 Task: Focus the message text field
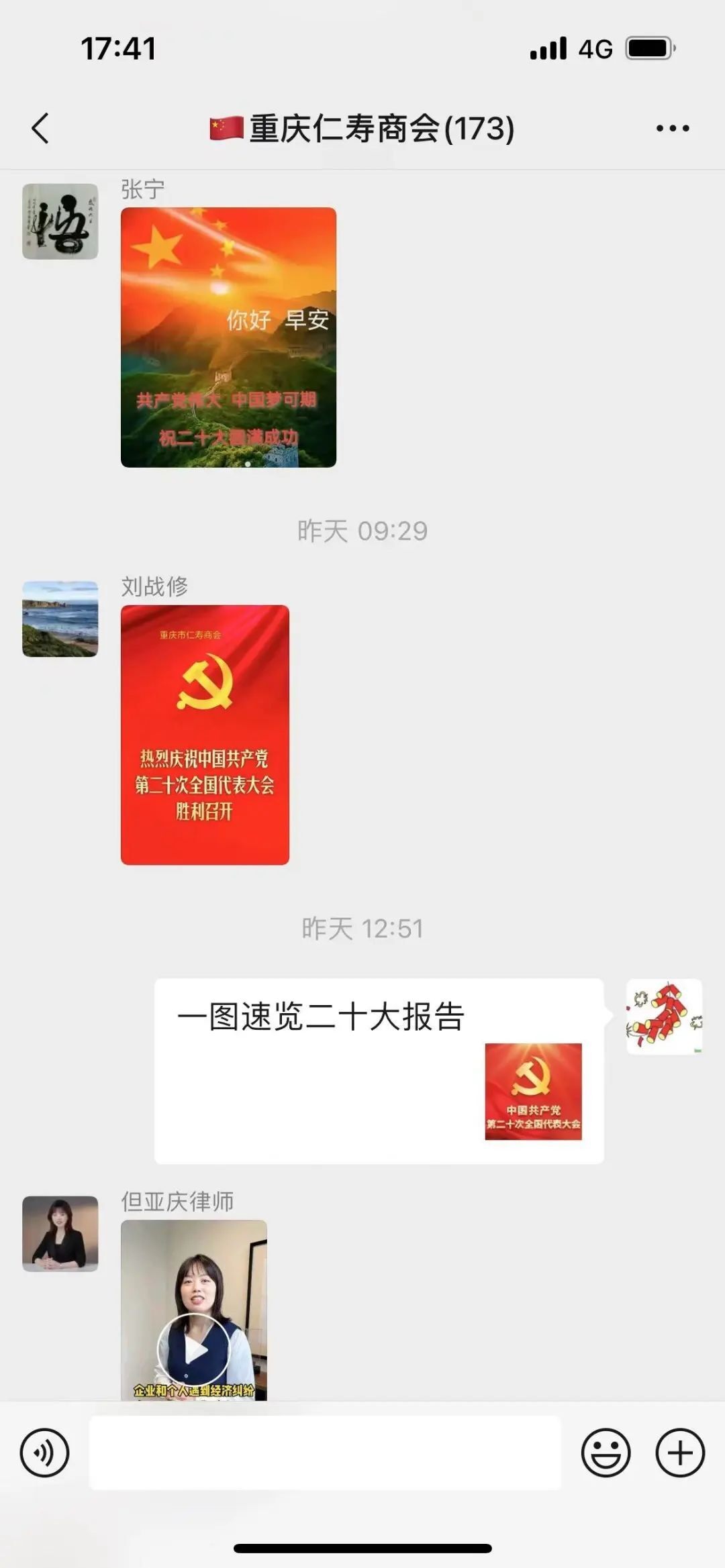[x=325, y=1453]
